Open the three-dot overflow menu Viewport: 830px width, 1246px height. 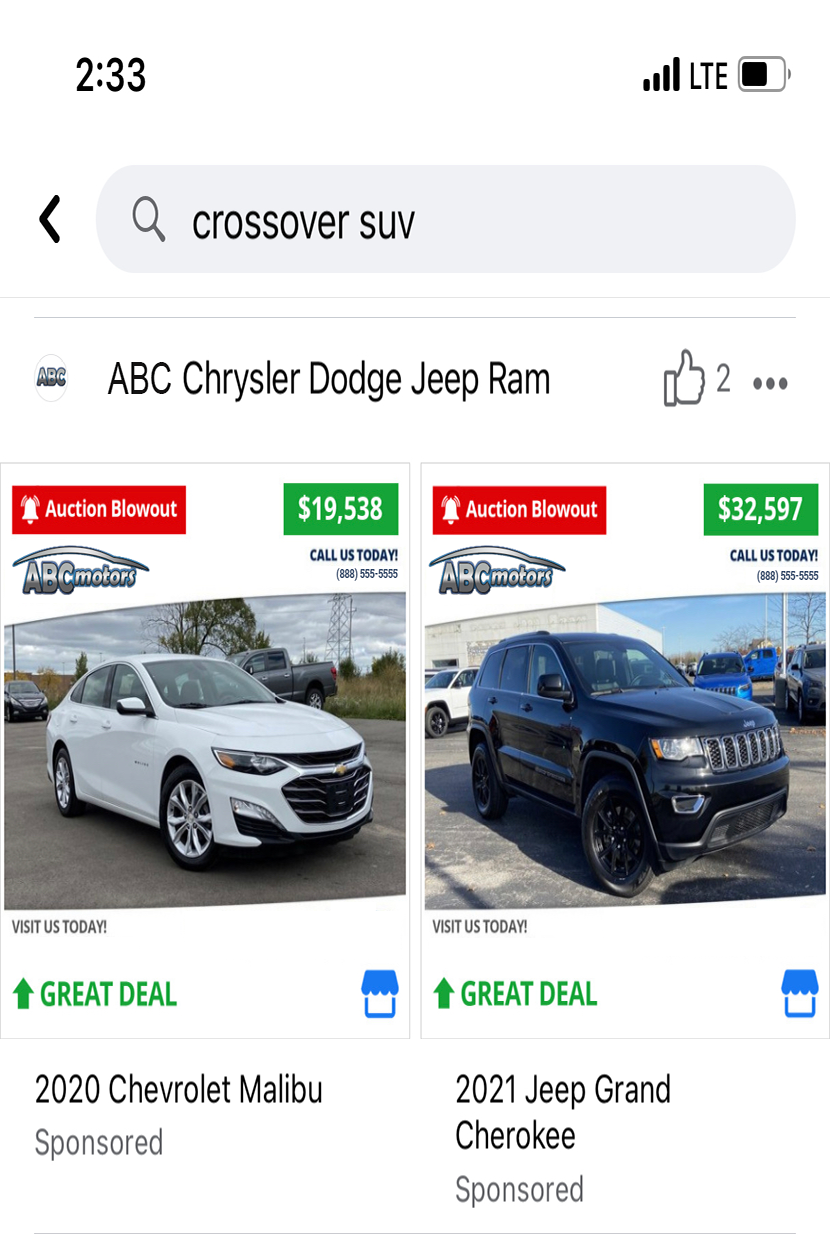(770, 383)
